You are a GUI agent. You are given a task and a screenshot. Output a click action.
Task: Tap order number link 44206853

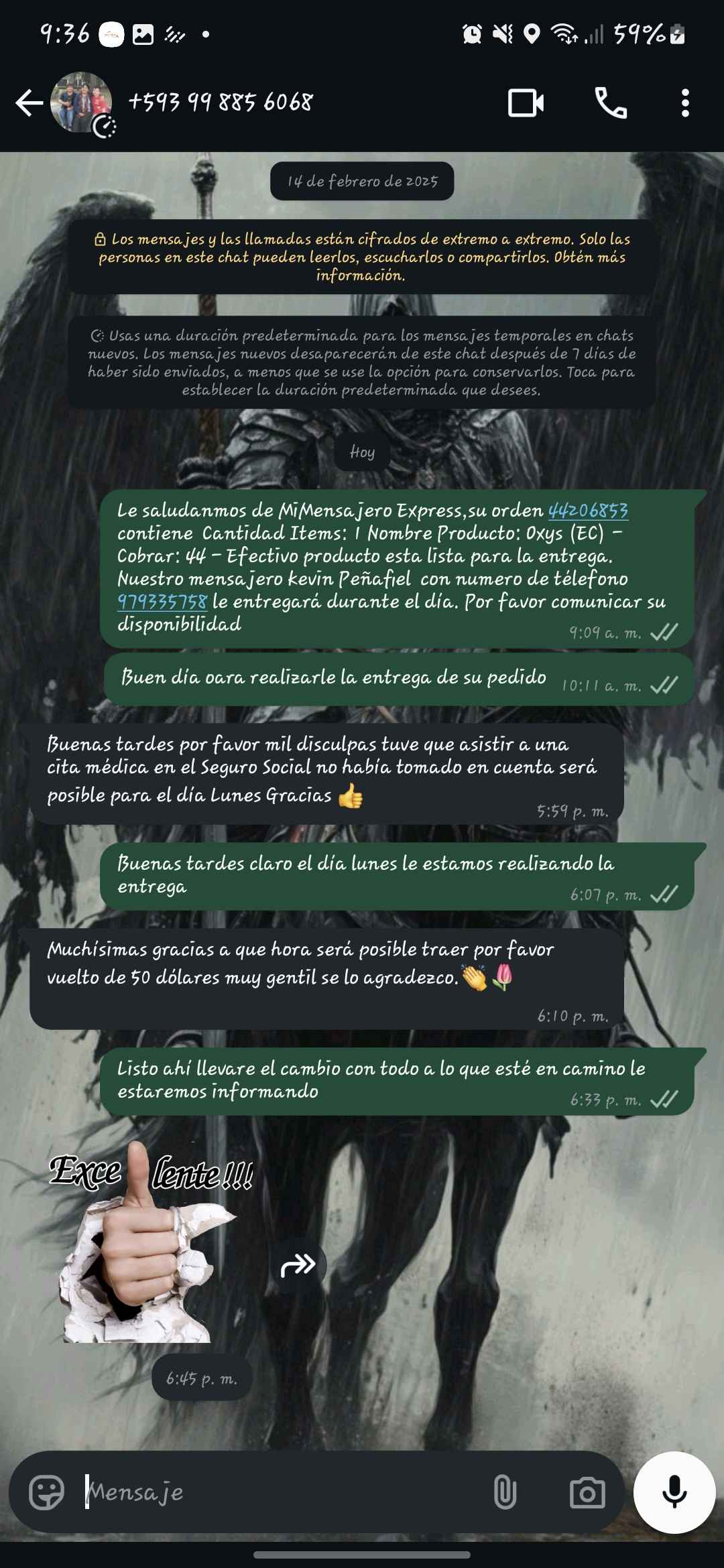click(588, 511)
